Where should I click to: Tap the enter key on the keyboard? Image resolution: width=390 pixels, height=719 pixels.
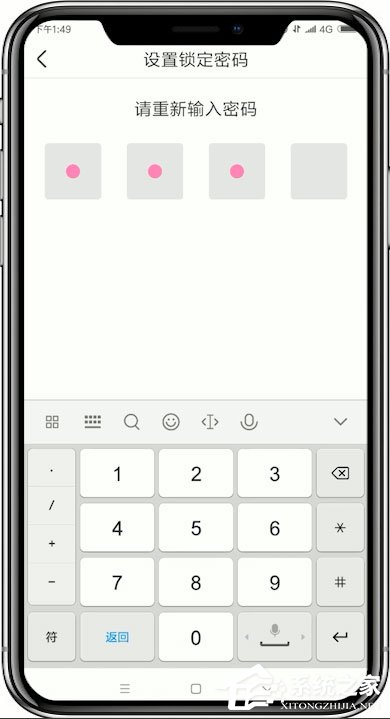(x=340, y=637)
